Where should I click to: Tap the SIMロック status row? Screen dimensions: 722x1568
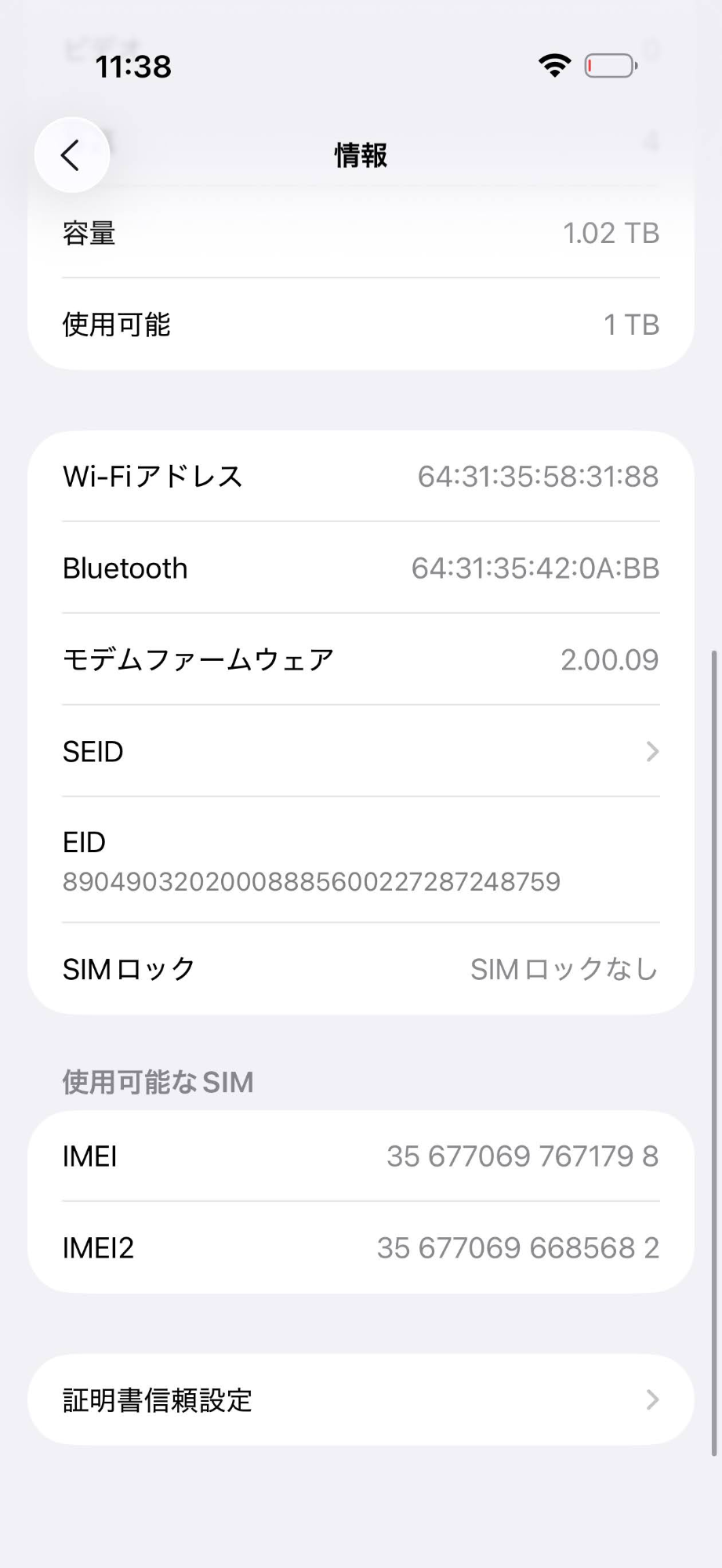(361, 969)
